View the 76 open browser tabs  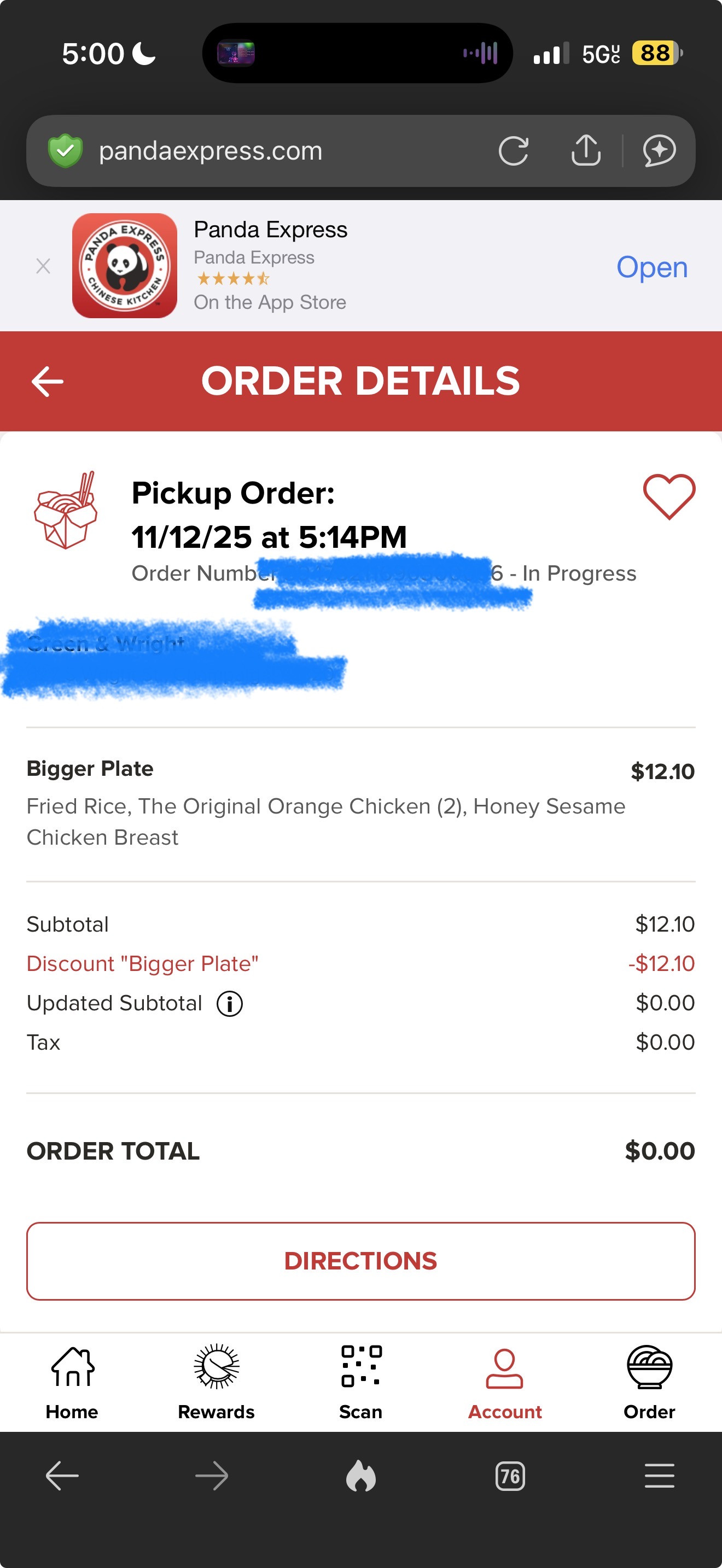pos(510,1476)
